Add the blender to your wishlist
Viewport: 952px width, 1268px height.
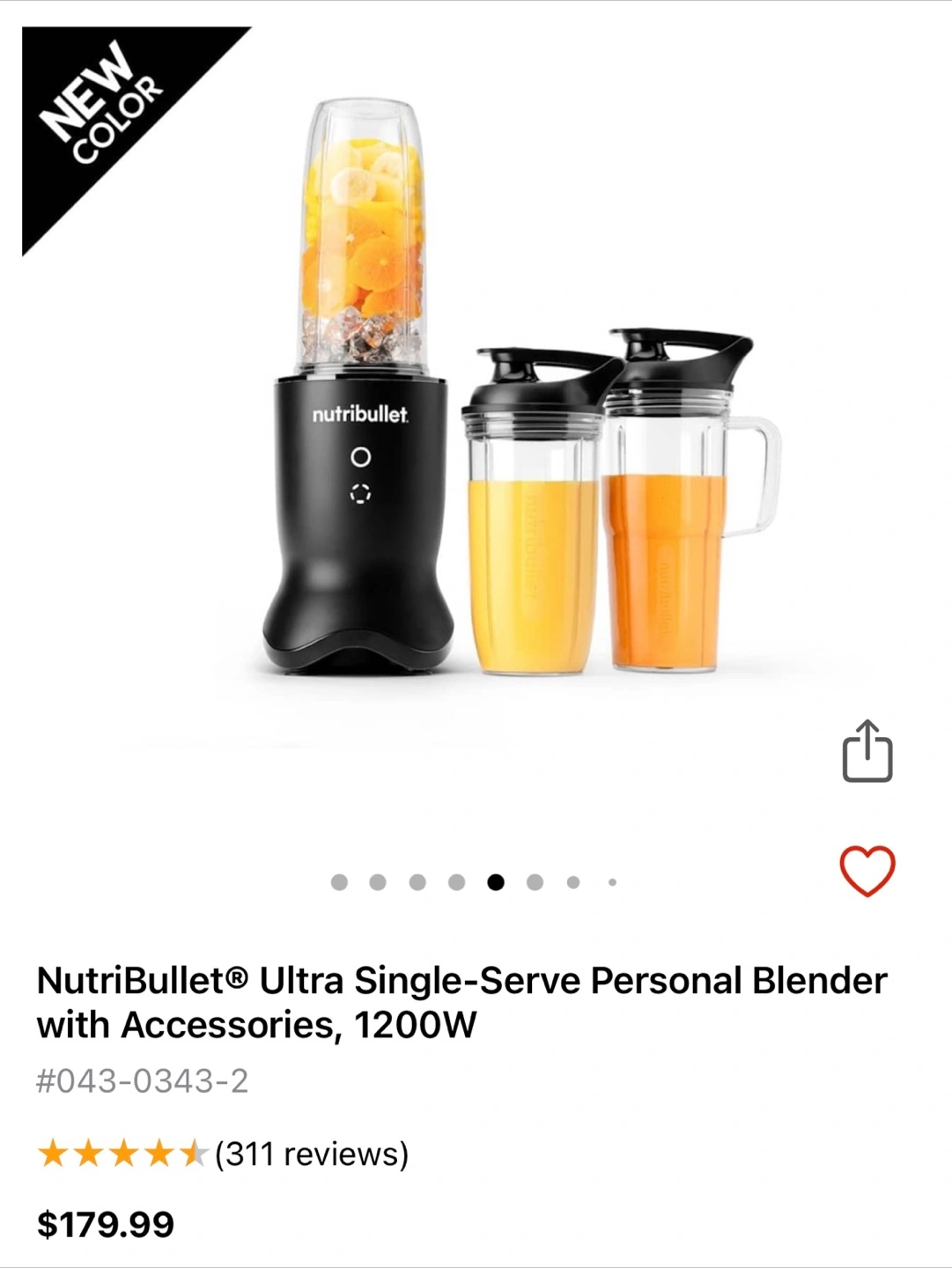867,871
